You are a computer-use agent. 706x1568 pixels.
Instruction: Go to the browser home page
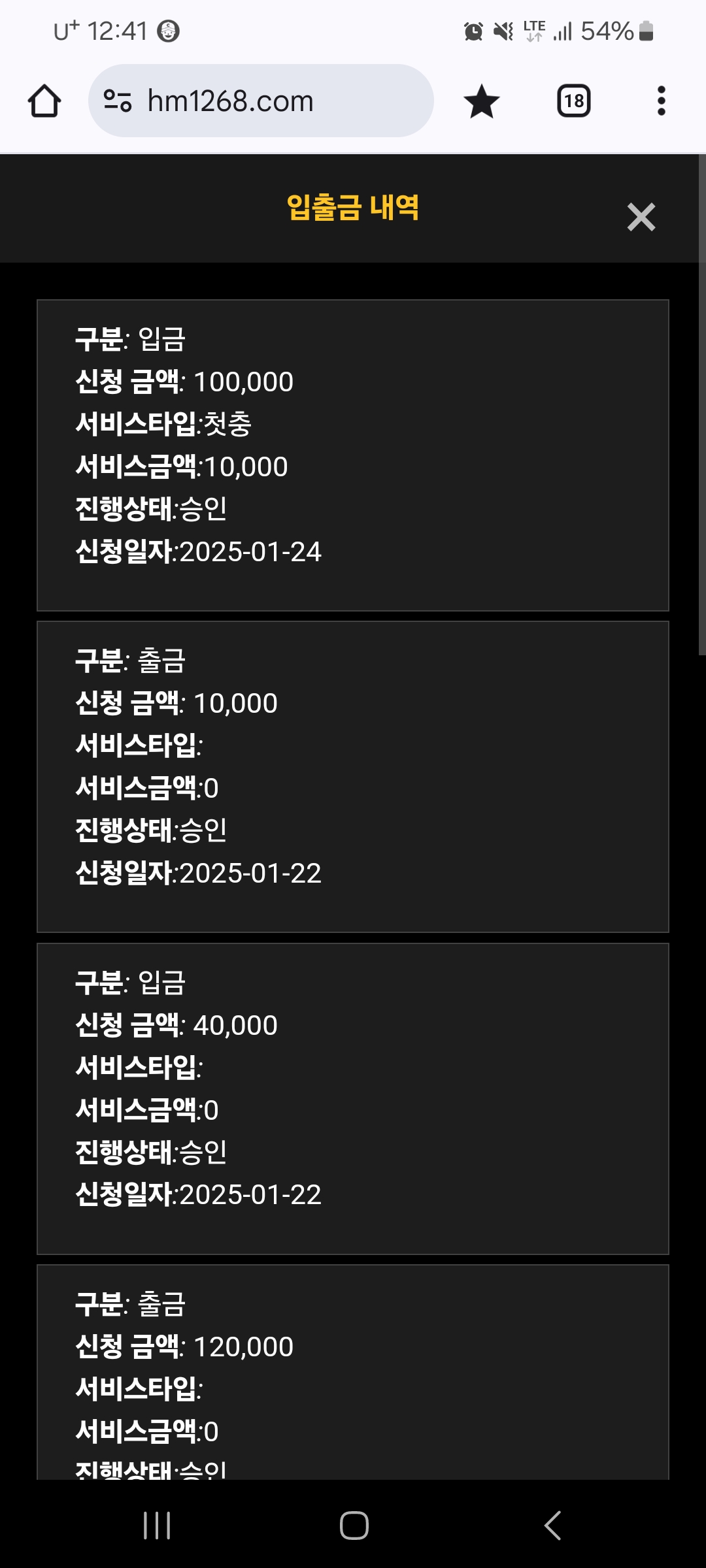point(44,101)
